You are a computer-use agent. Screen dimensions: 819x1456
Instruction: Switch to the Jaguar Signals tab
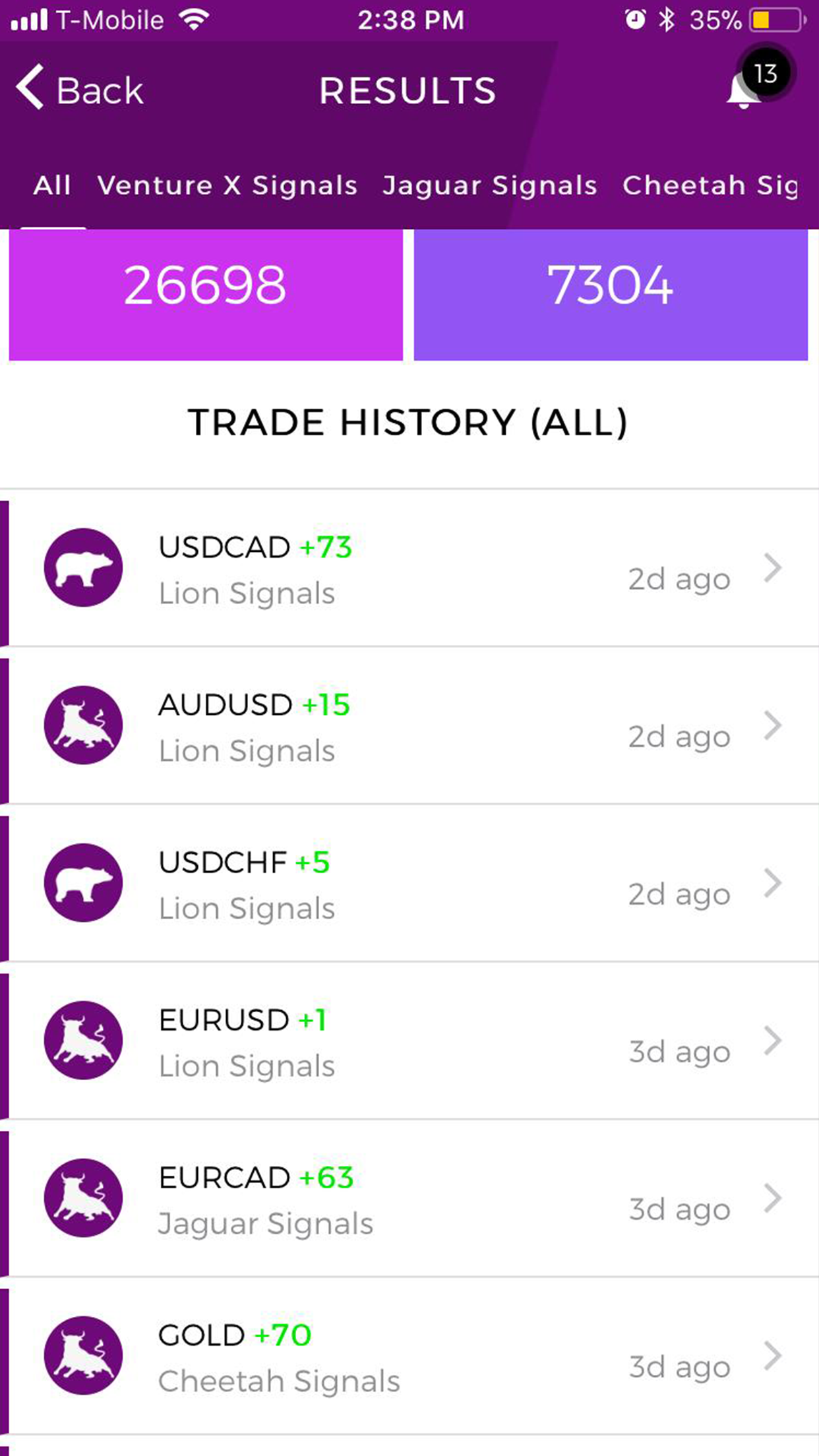pos(490,185)
